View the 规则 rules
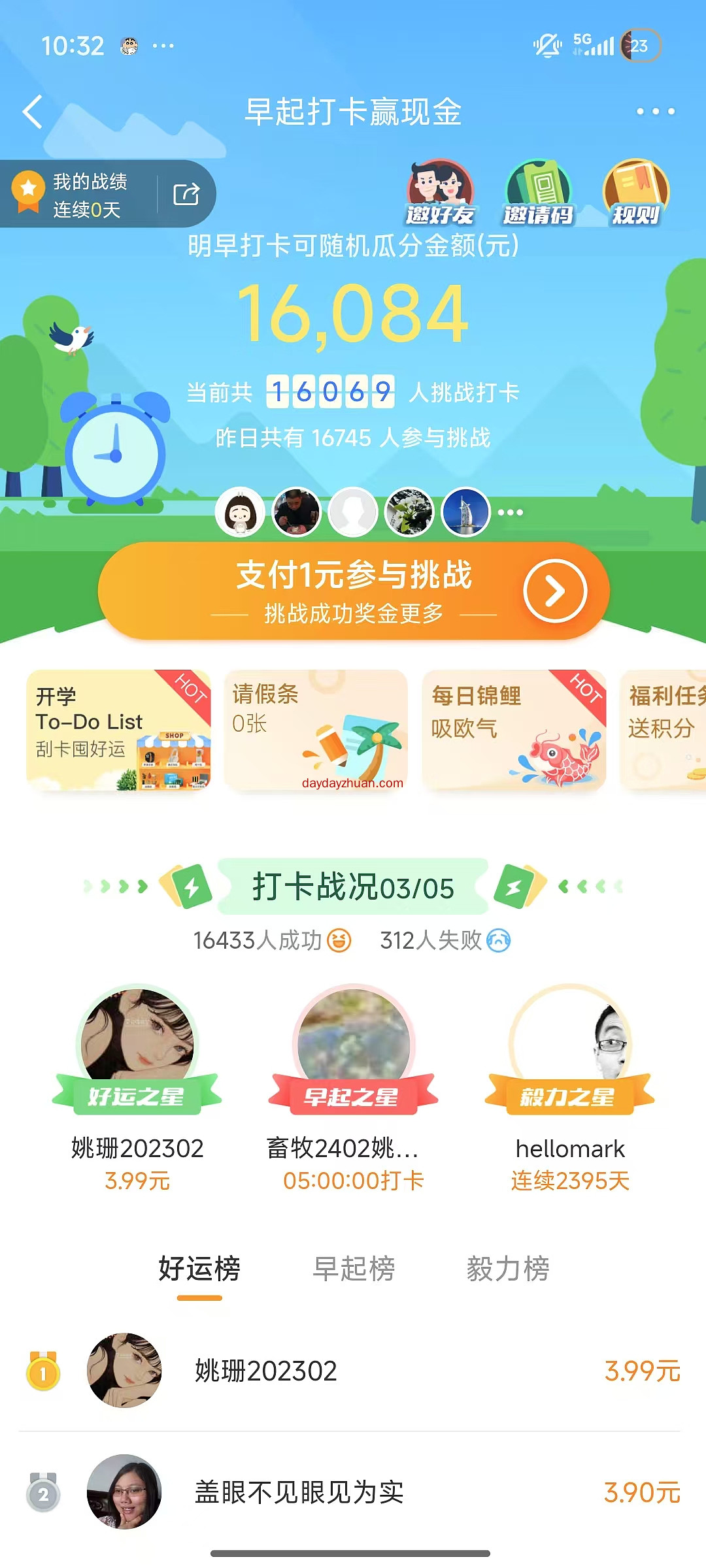706x1568 pixels. pos(635,193)
